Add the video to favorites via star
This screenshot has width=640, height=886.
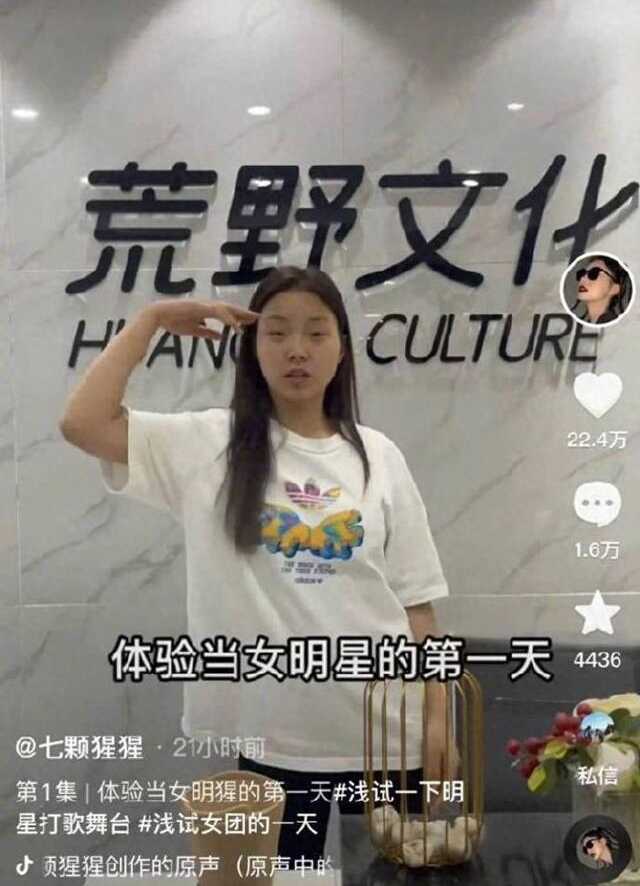click(597, 613)
